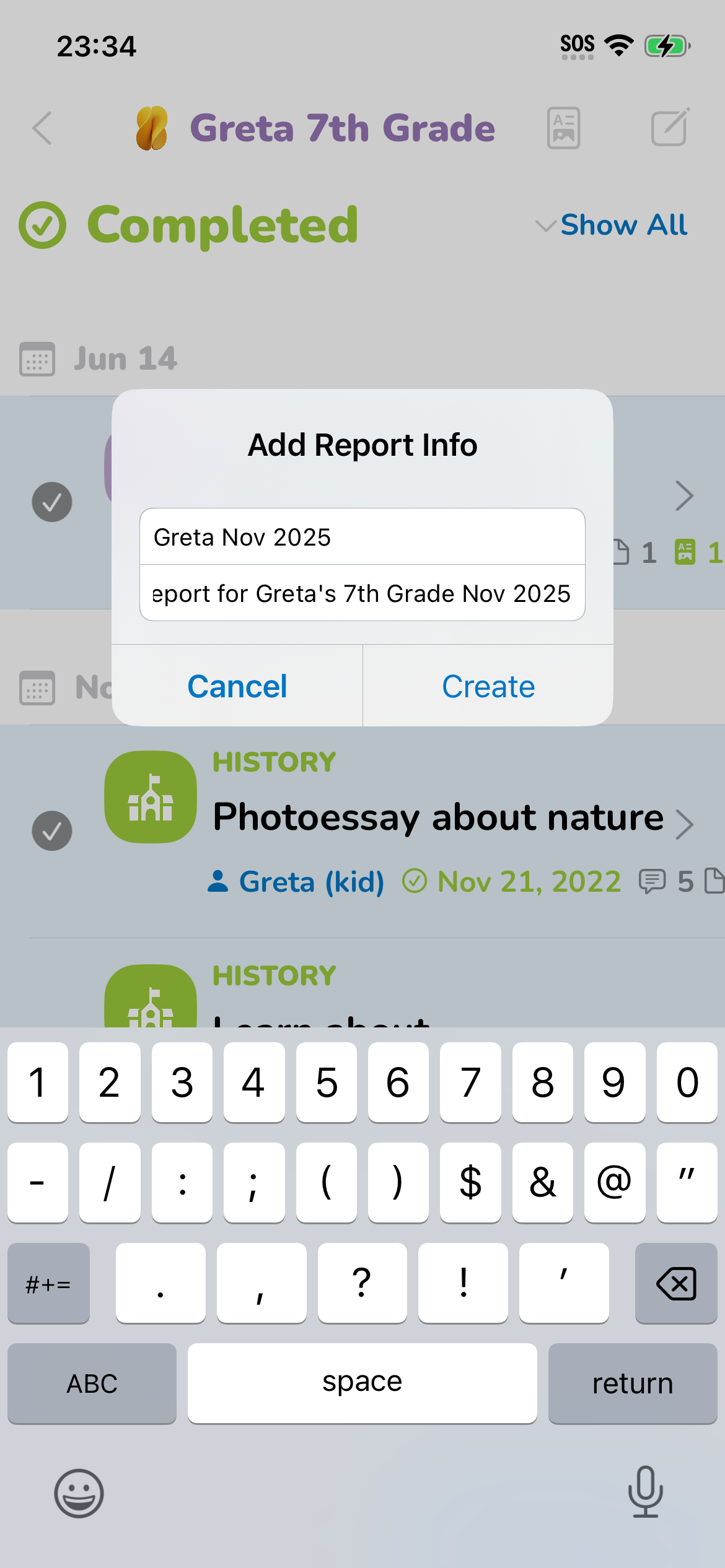Tap the space bar

(x=362, y=1383)
